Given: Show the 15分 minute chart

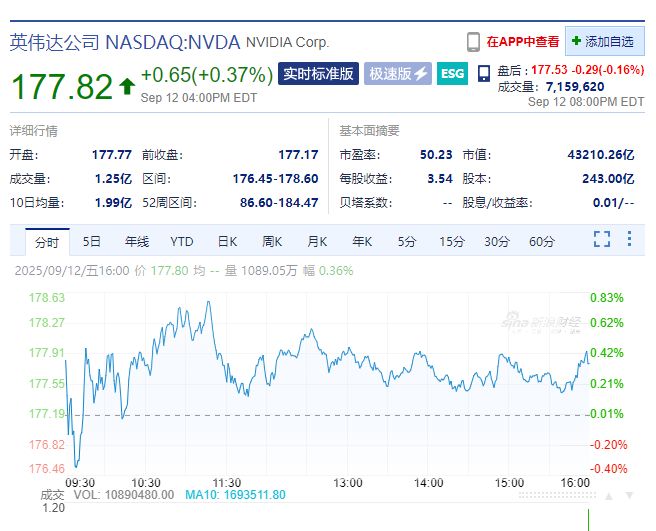Looking at the screenshot, I should tap(452, 241).
